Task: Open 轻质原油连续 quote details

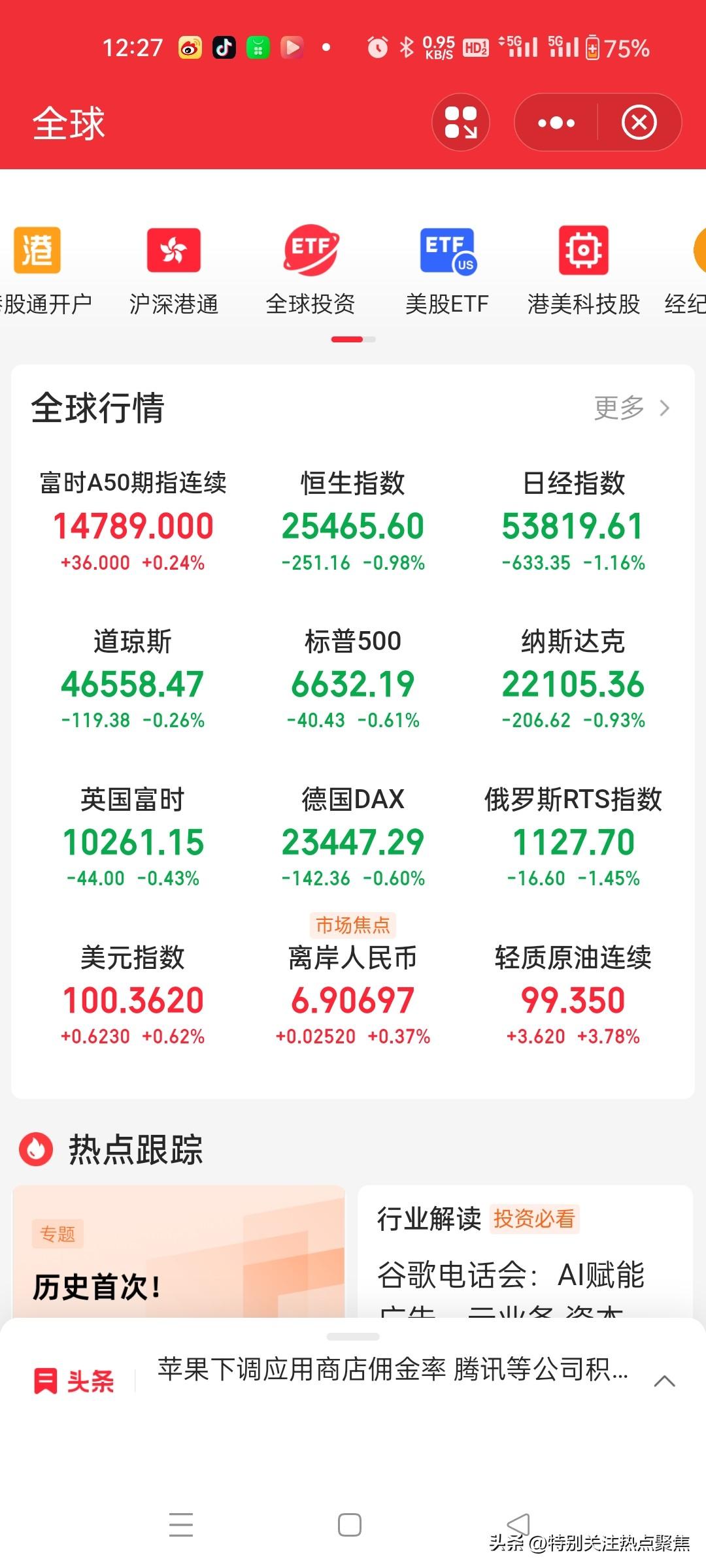Action: (x=573, y=996)
